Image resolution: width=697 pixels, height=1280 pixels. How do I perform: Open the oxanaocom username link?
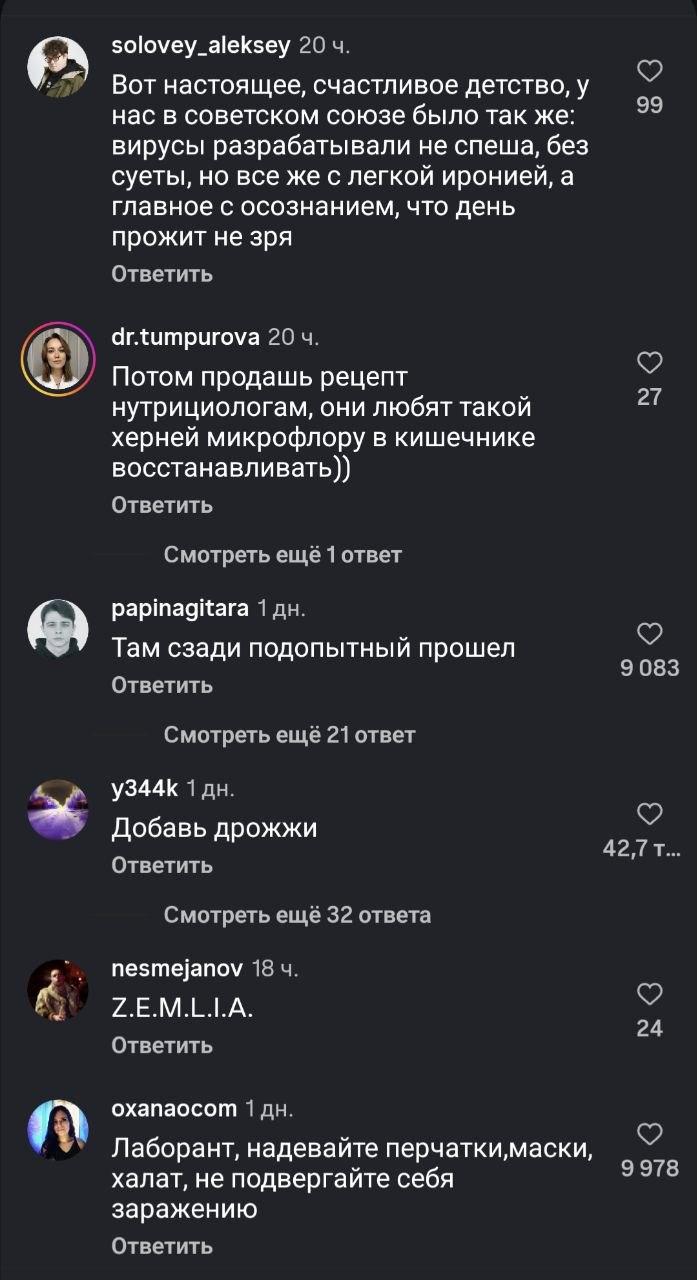coord(174,1108)
